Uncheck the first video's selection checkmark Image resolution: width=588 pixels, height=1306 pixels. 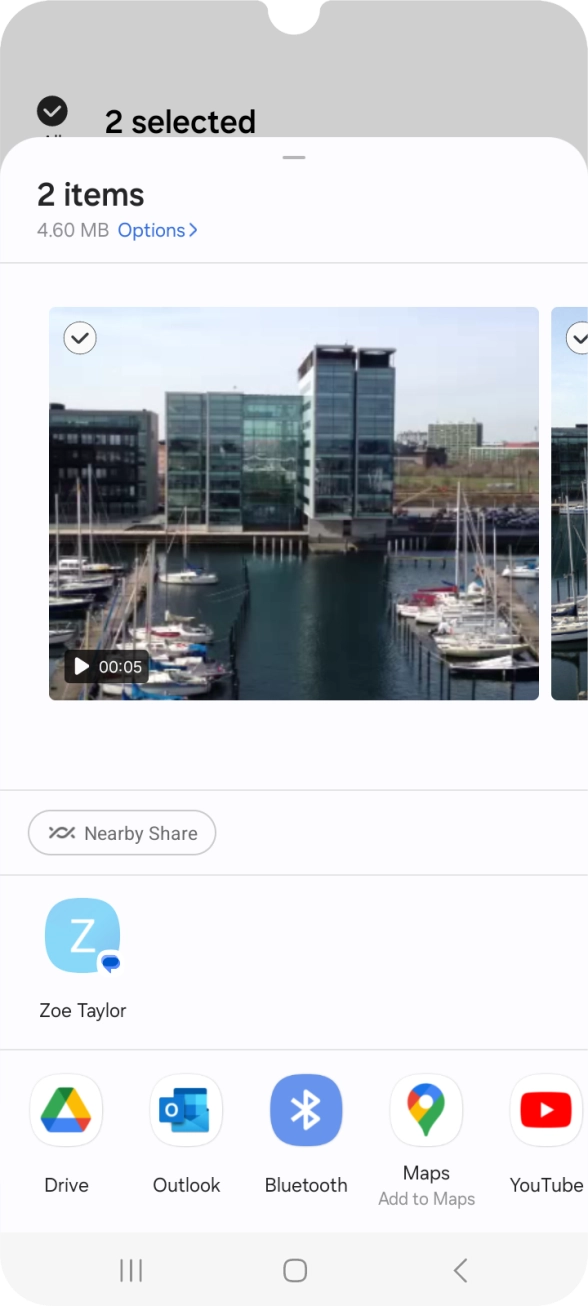pyautogui.click(x=80, y=338)
